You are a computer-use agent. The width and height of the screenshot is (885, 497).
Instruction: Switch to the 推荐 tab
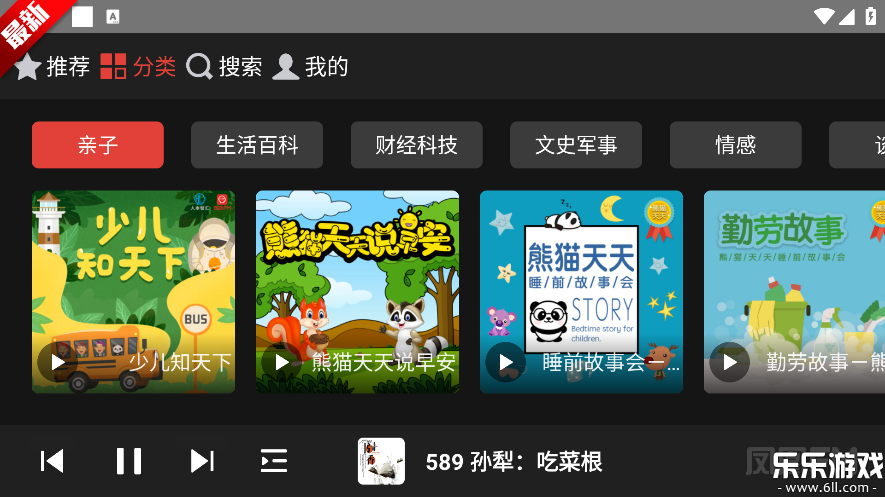tap(53, 67)
